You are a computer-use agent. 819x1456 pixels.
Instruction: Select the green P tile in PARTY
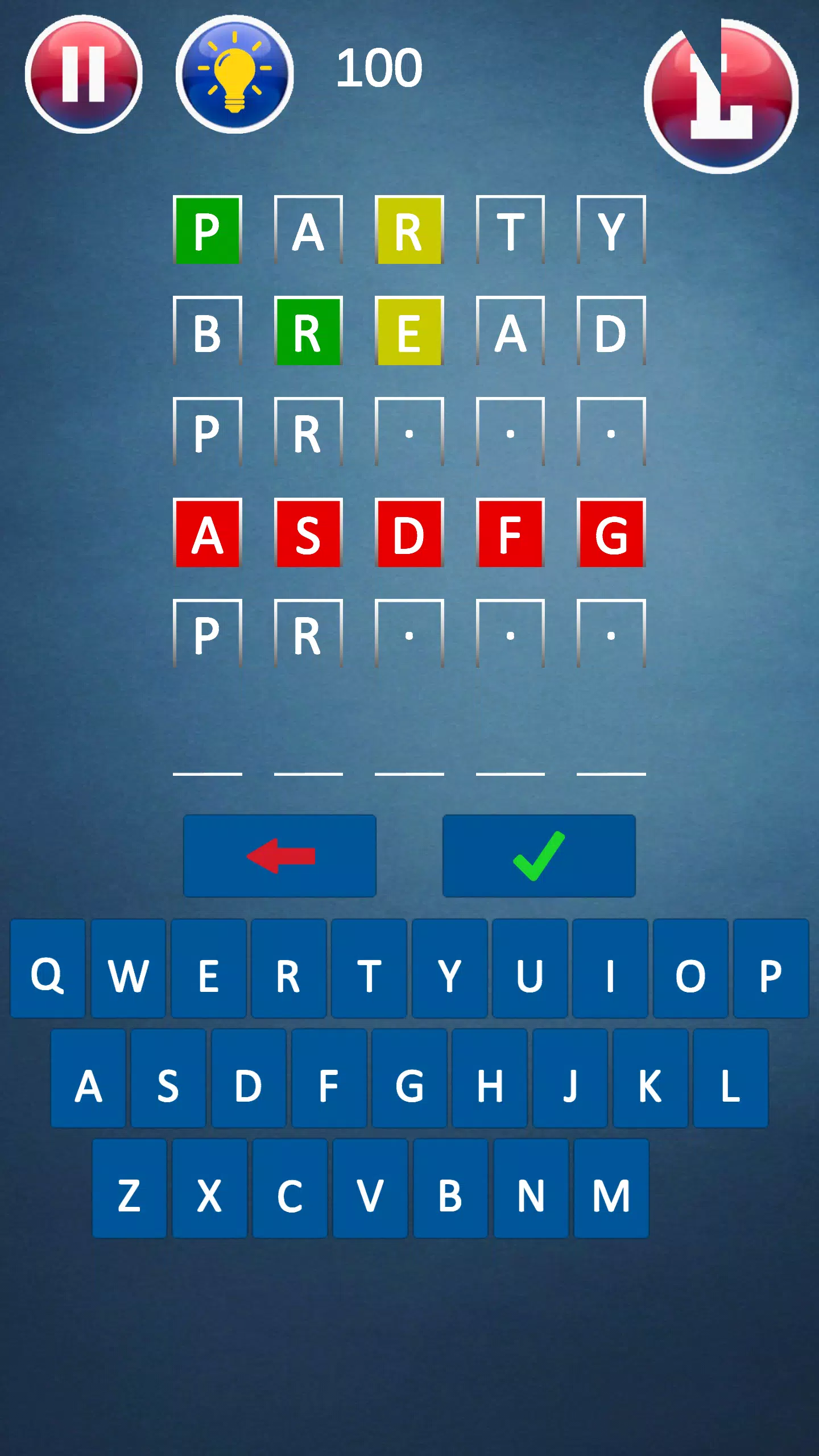[208, 230]
